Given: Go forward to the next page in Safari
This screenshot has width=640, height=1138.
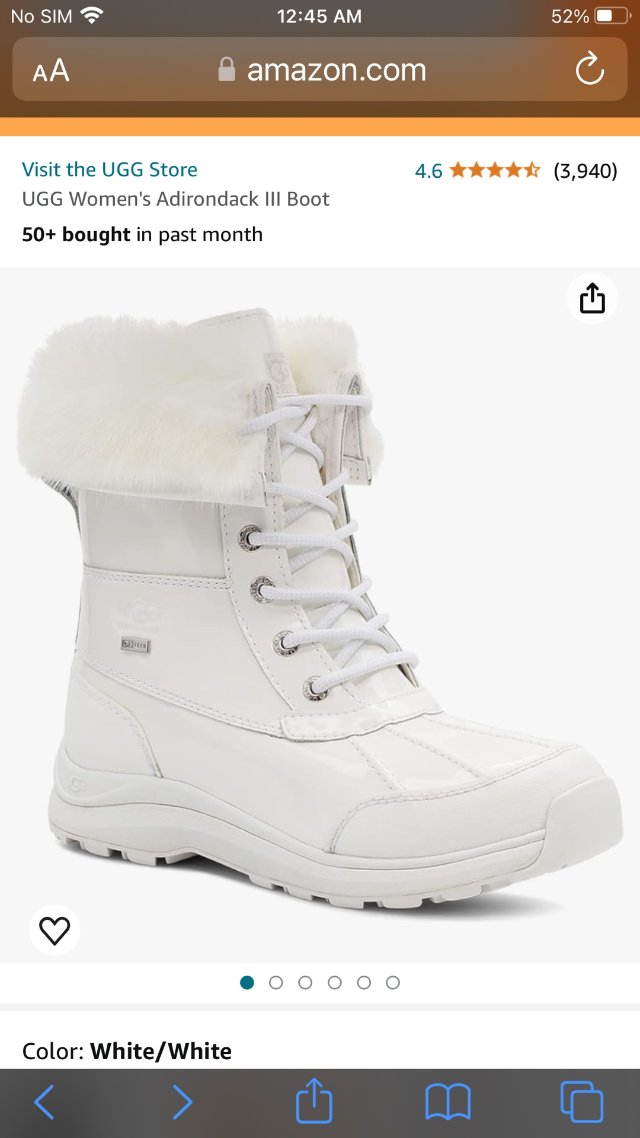Looking at the screenshot, I should [181, 1102].
